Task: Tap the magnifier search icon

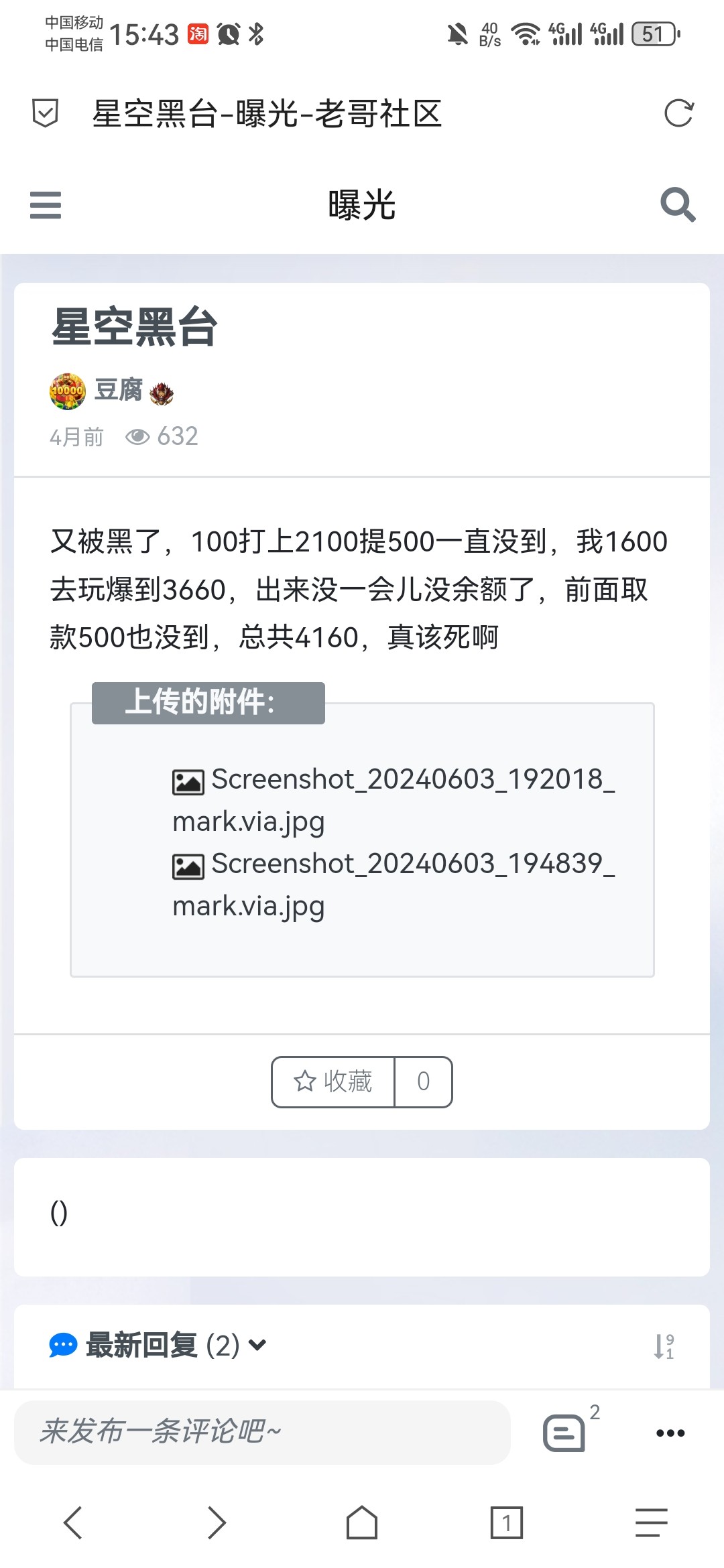Action: point(678,204)
